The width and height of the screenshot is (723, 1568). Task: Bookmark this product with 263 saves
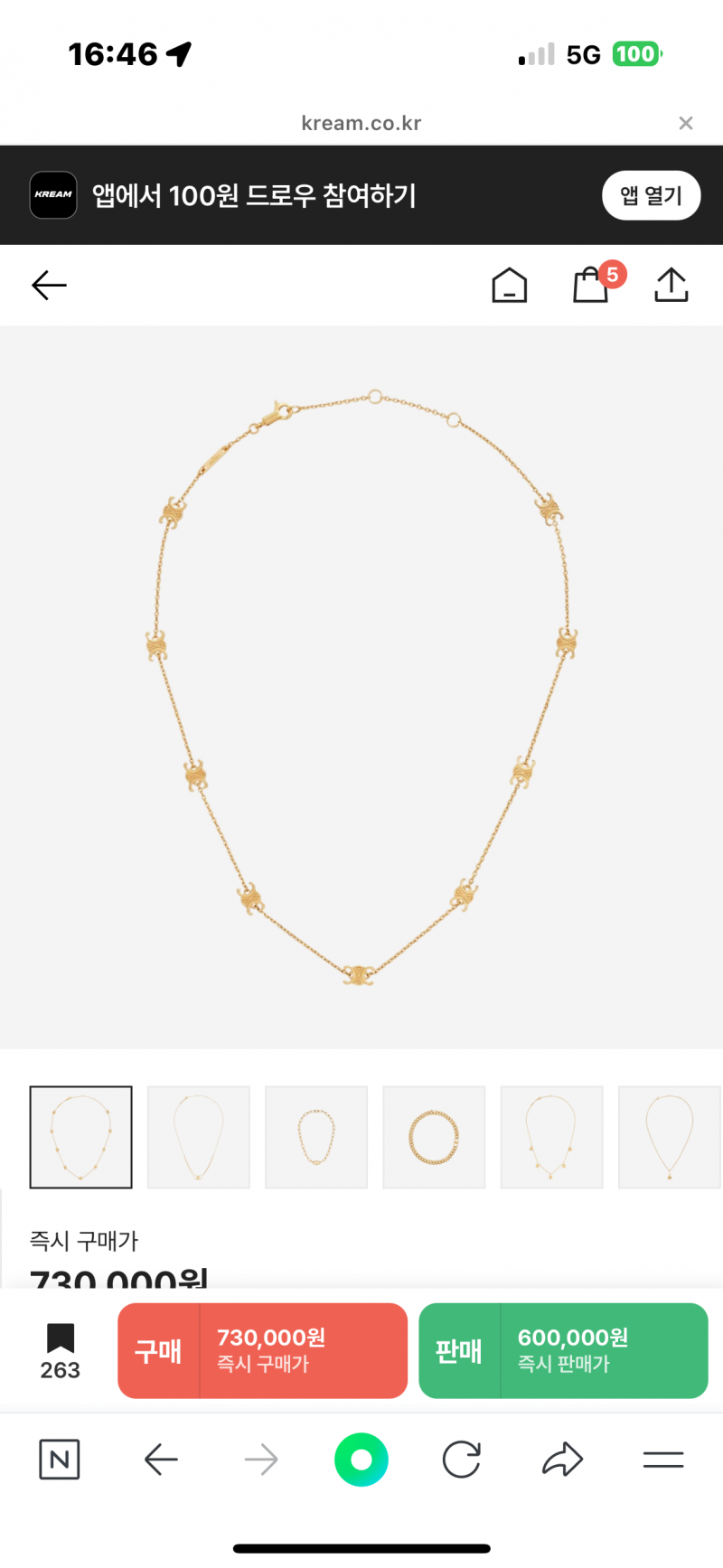pos(61,1351)
